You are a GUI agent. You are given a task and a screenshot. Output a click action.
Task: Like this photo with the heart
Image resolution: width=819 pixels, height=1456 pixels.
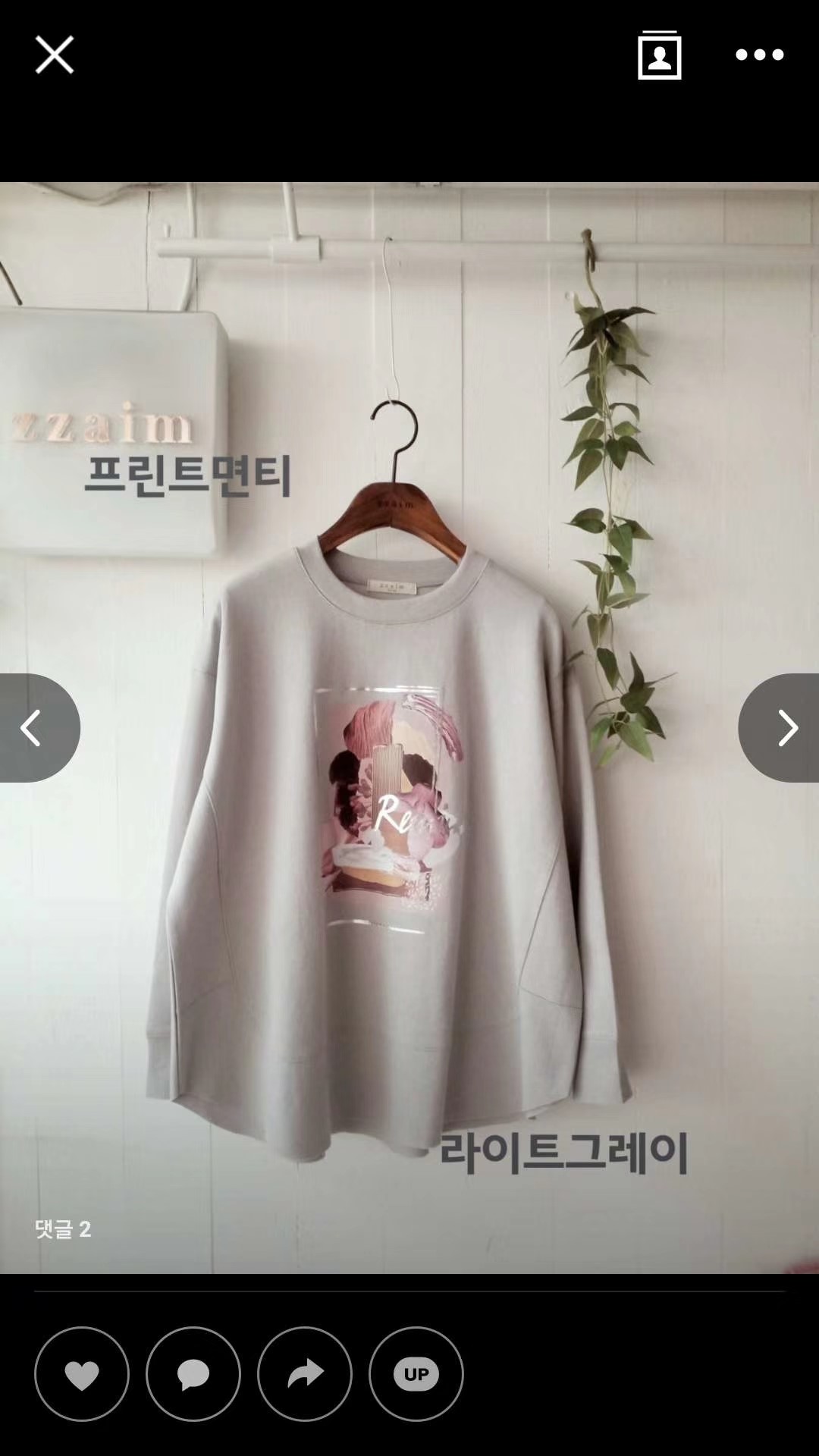coord(82,1373)
